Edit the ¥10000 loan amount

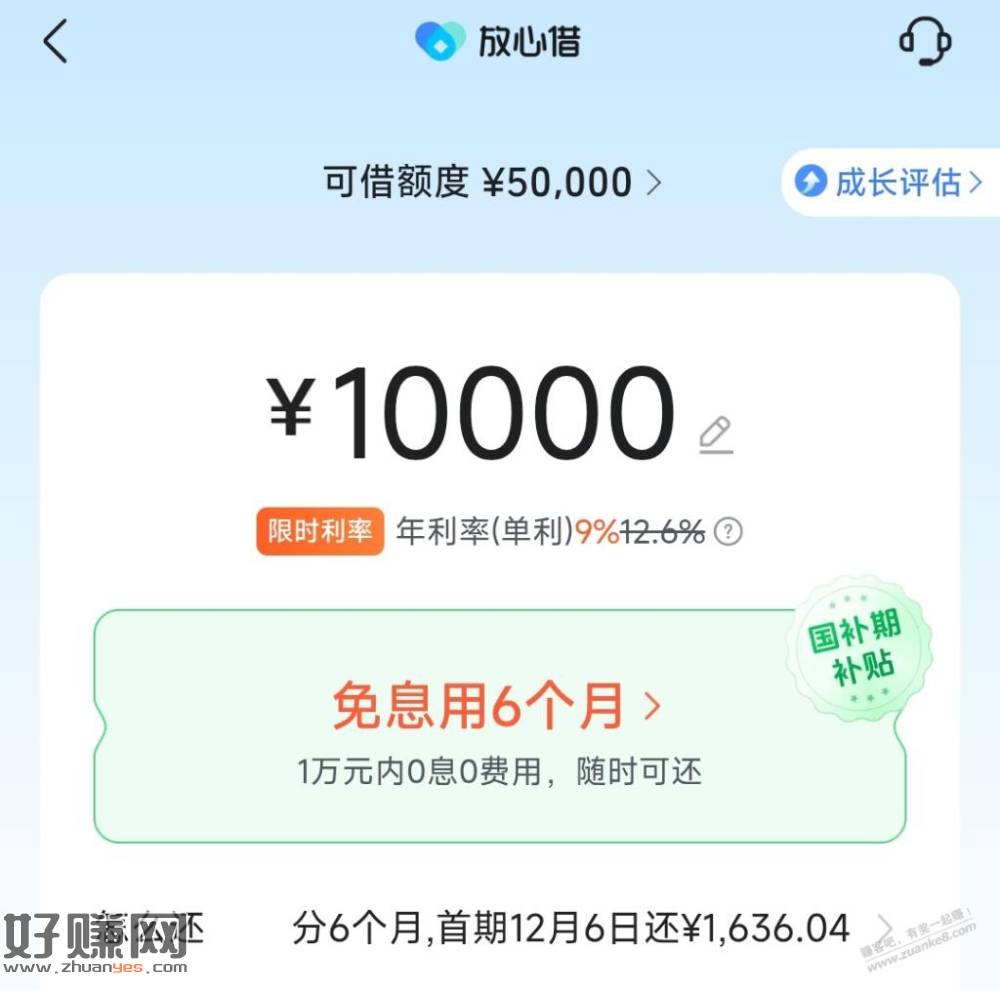coord(716,435)
